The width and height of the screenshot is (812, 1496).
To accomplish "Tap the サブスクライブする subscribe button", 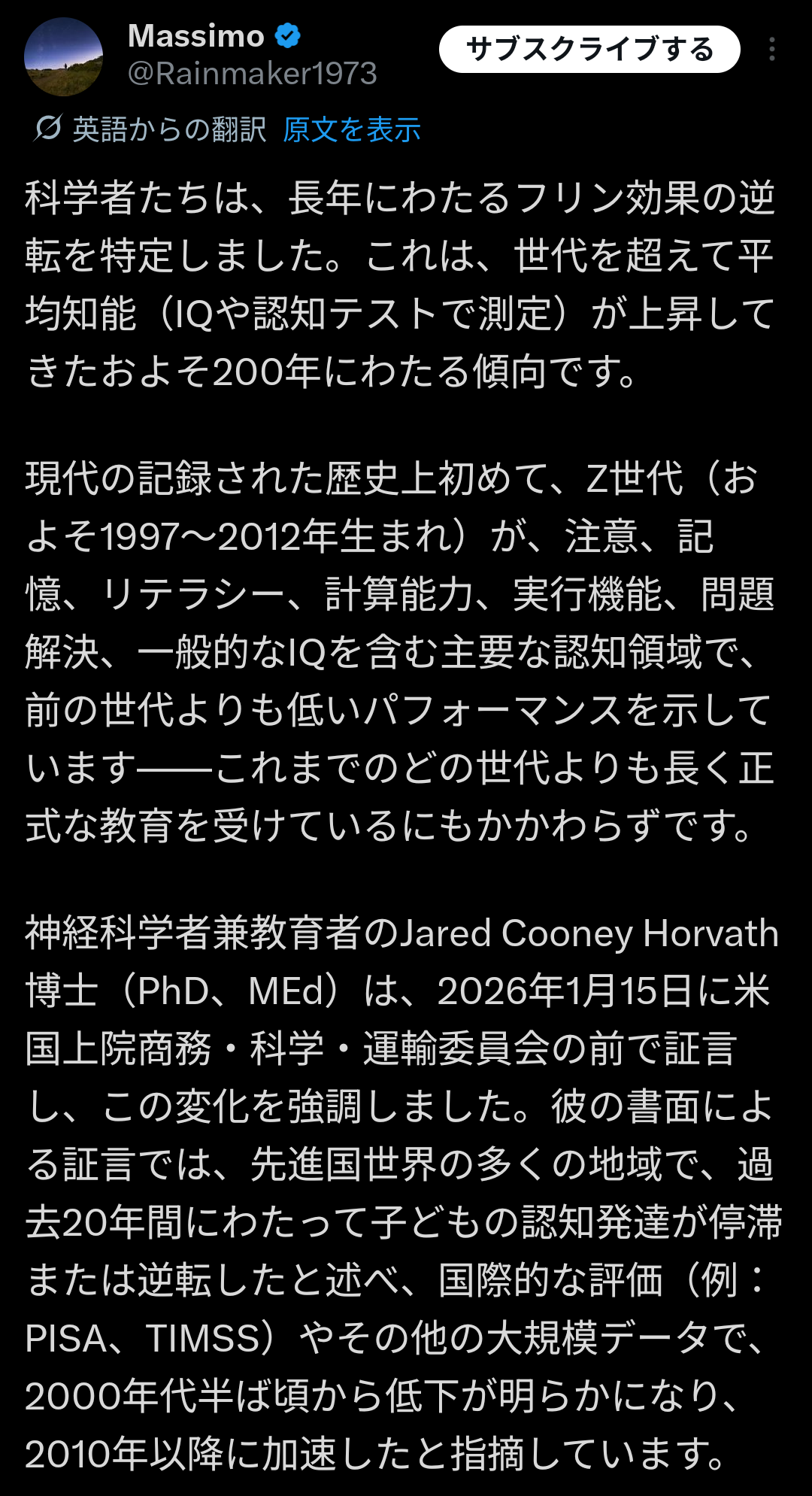I will point(589,50).
